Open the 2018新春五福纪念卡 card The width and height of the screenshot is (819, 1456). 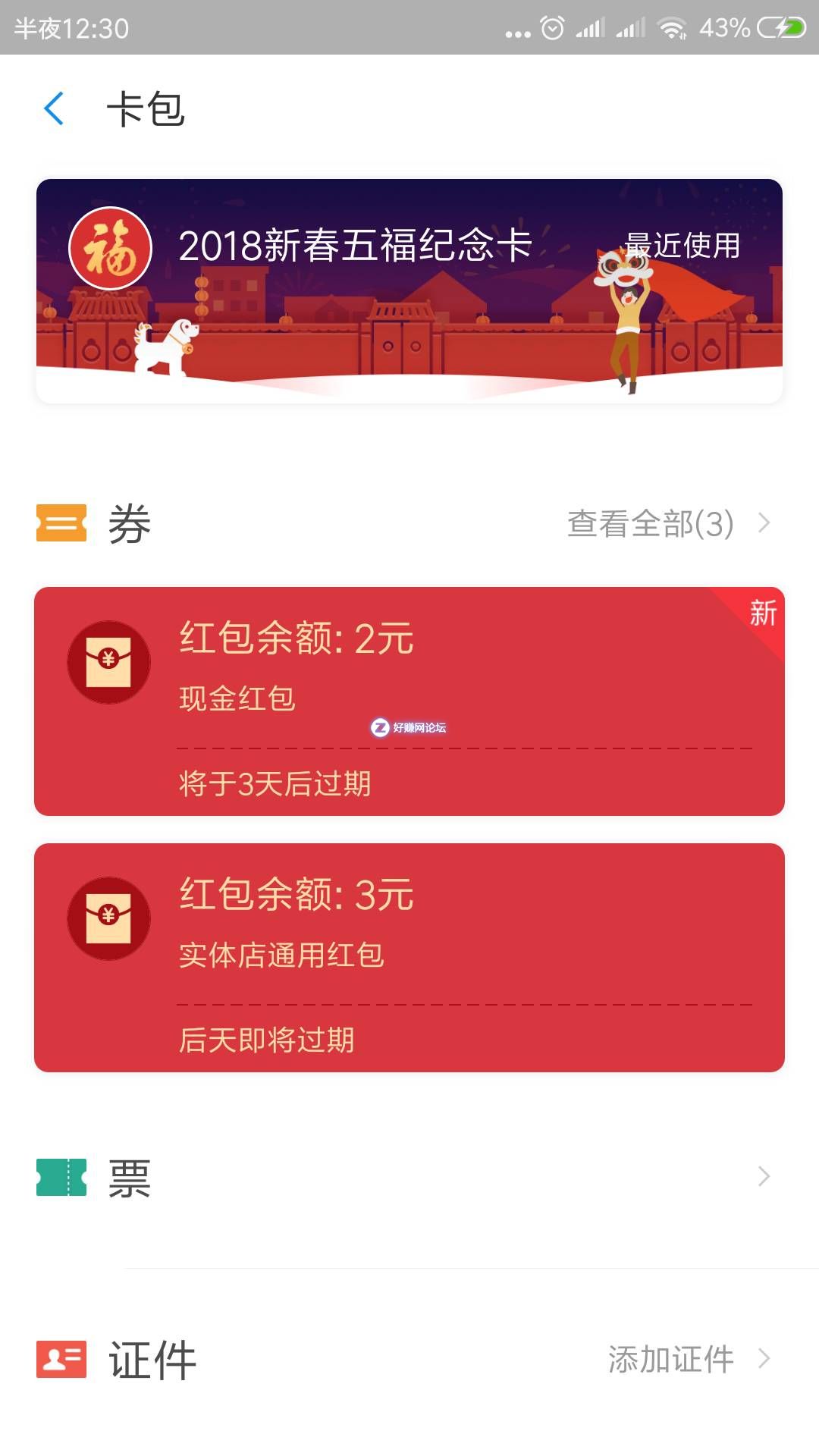[409, 291]
